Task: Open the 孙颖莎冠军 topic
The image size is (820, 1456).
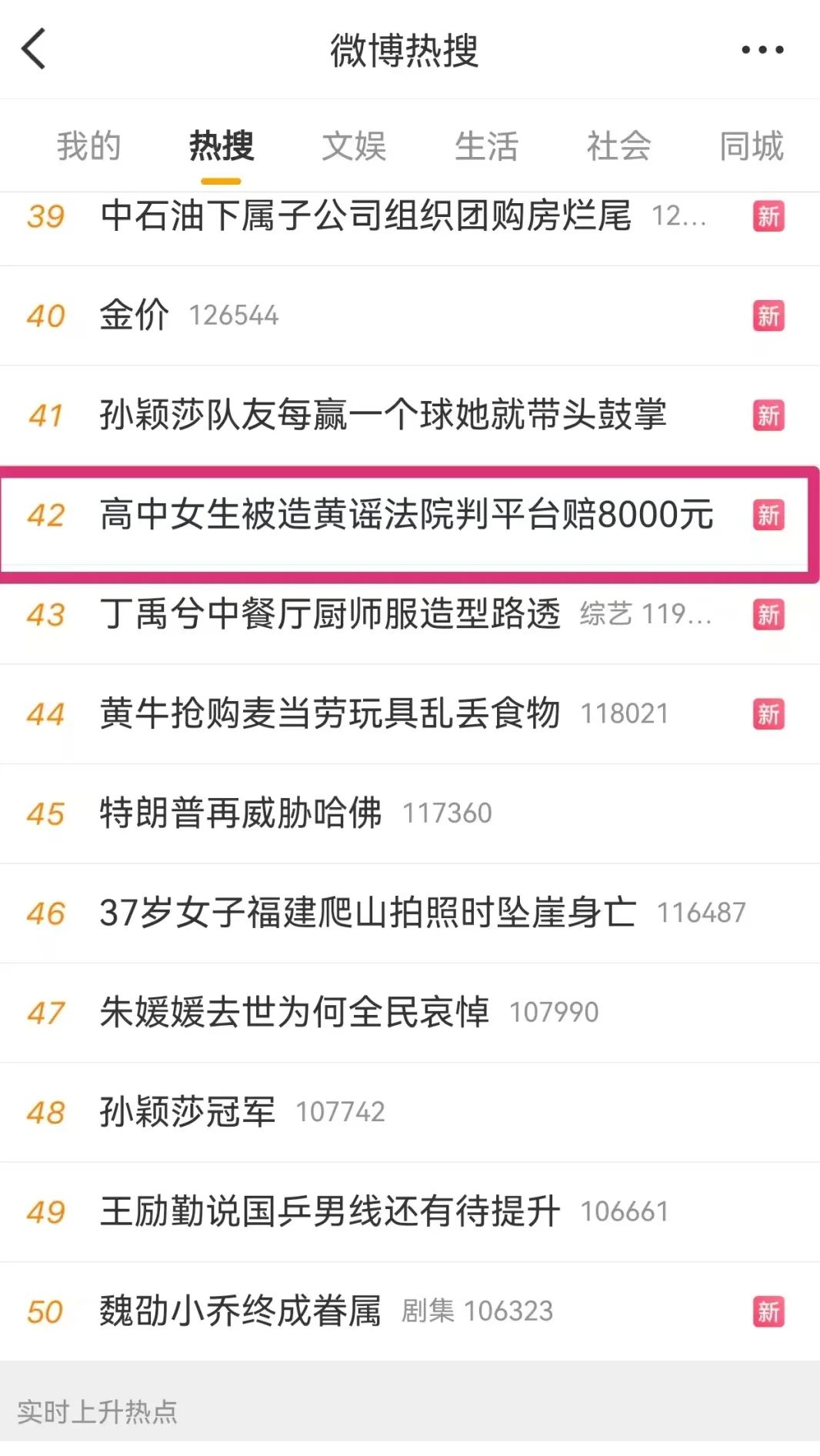Action: pos(187,1112)
